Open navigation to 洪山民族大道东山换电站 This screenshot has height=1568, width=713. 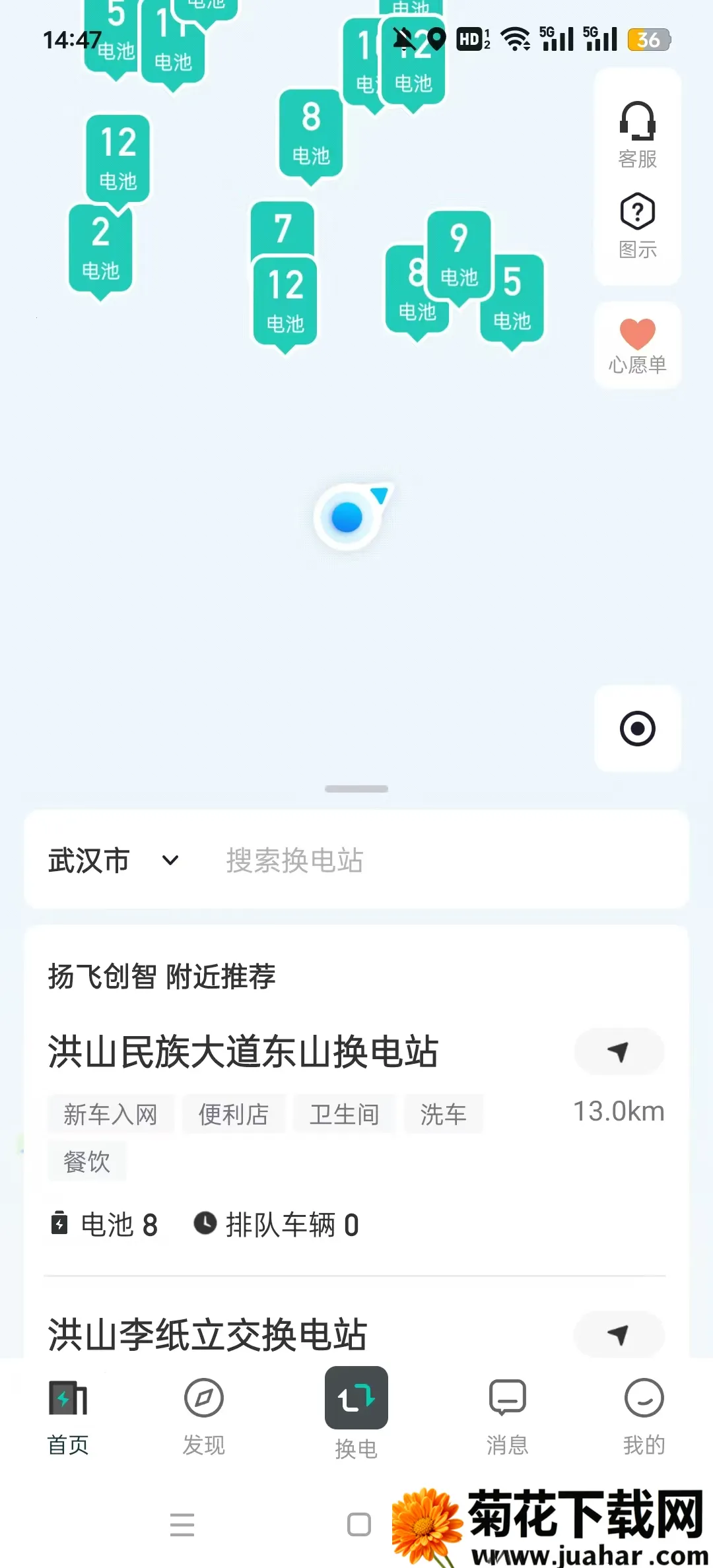[x=618, y=1052]
